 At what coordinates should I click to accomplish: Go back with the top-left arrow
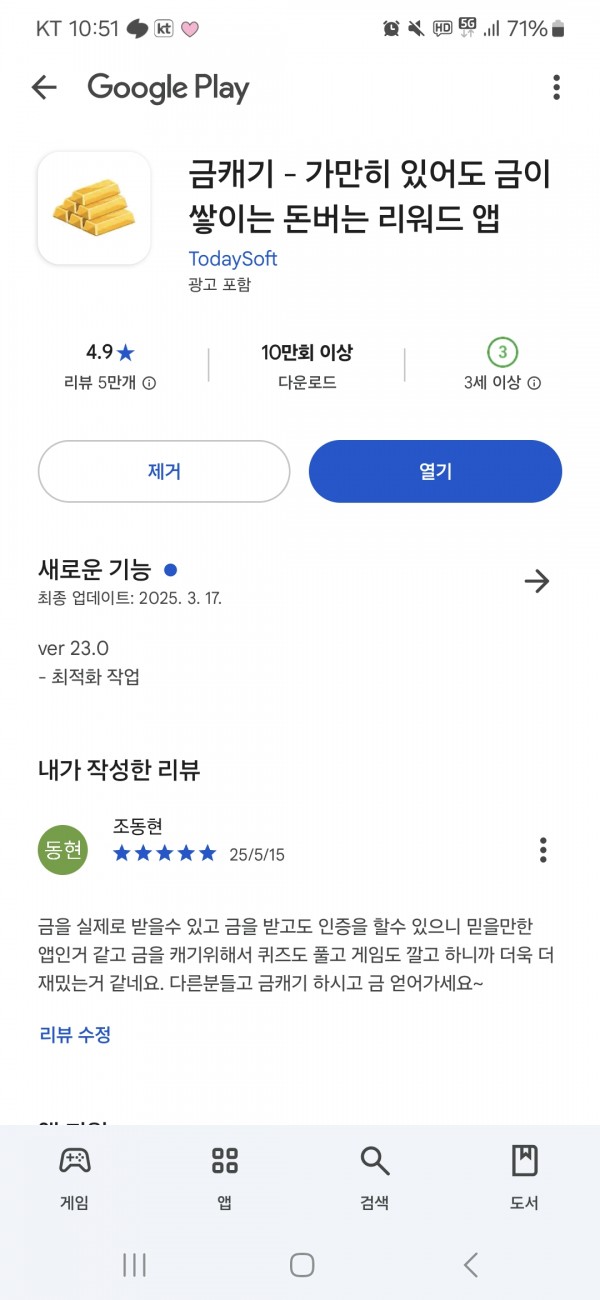pos(44,88)
